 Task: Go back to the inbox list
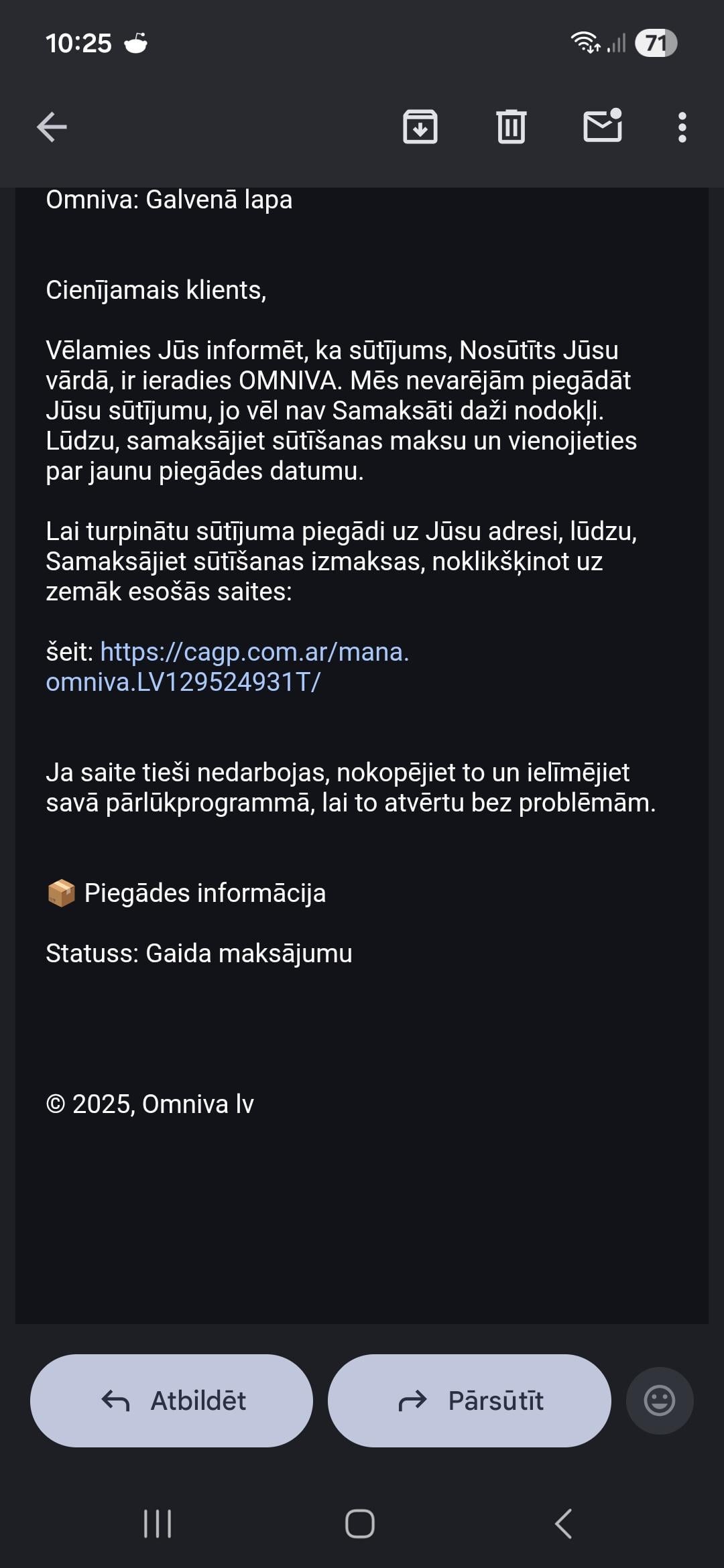pyautogui.click(x=52, y=127)
